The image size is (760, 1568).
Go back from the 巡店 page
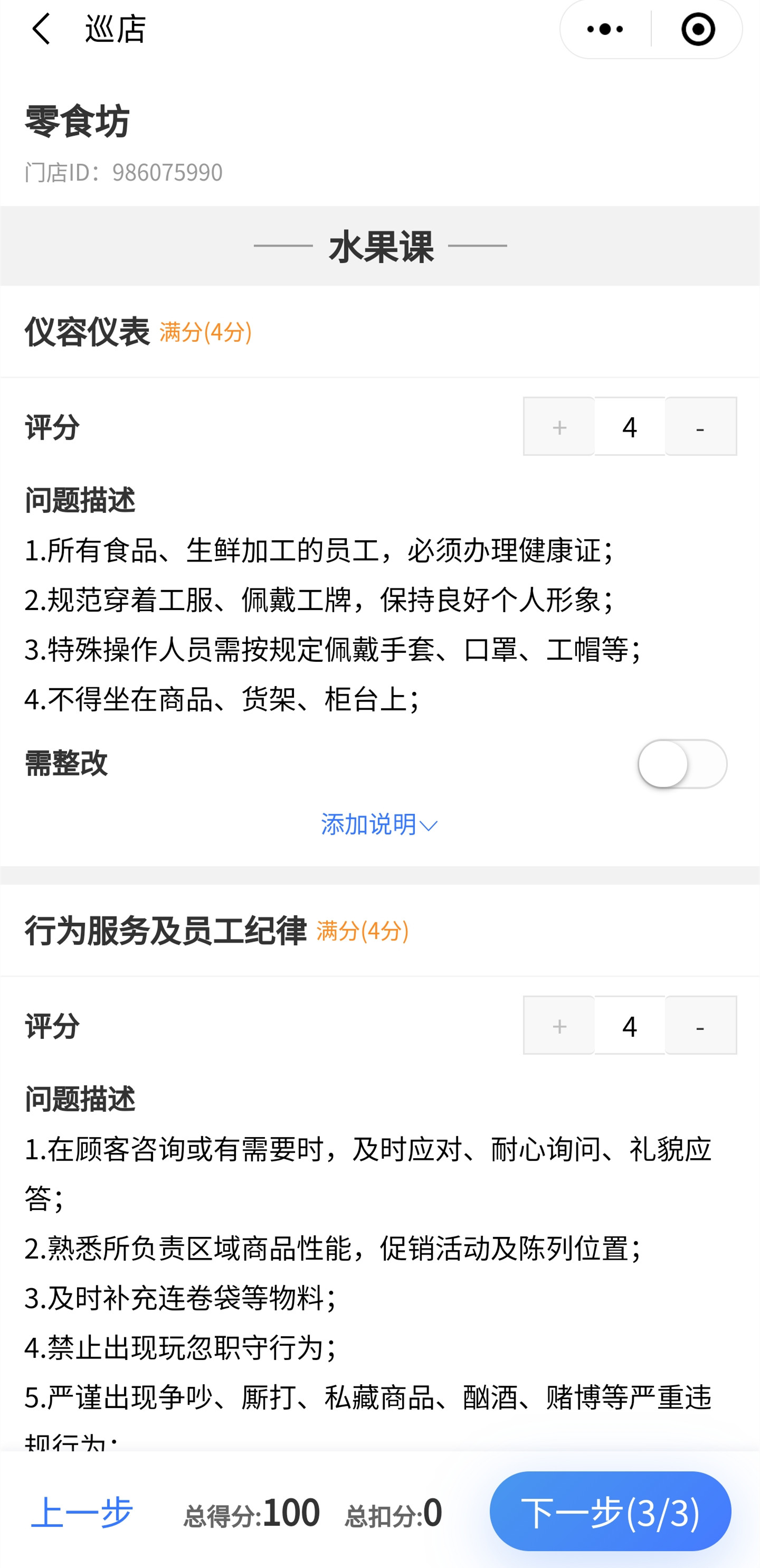[41, 29]
